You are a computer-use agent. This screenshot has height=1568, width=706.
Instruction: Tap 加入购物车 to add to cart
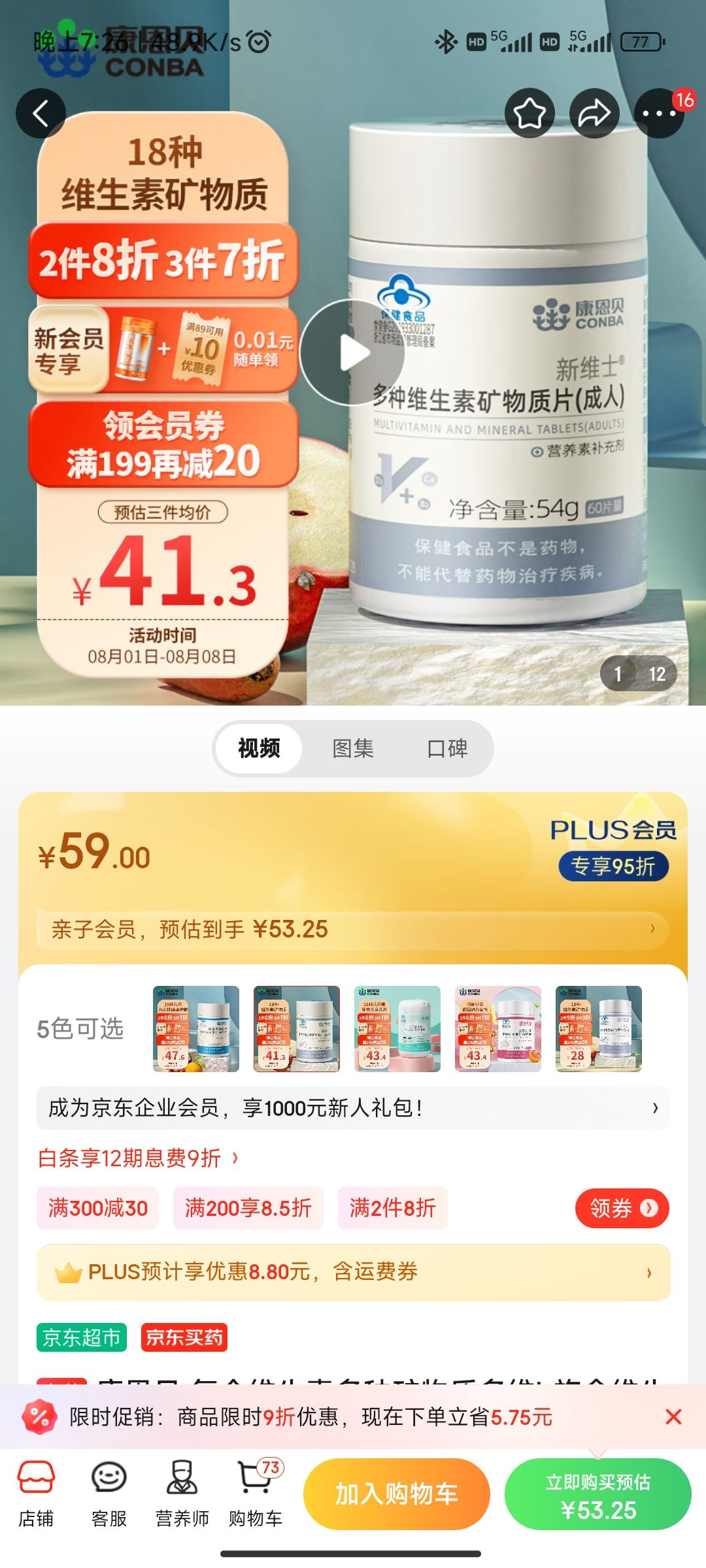point(396,1494)
